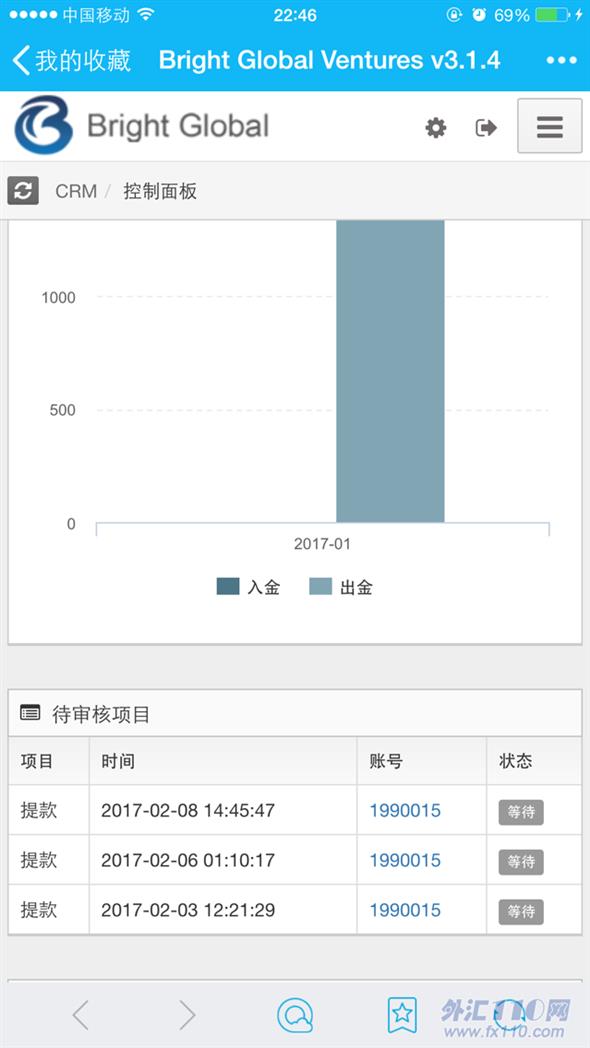Open the hamburger navigation menu

click(550, 126)
